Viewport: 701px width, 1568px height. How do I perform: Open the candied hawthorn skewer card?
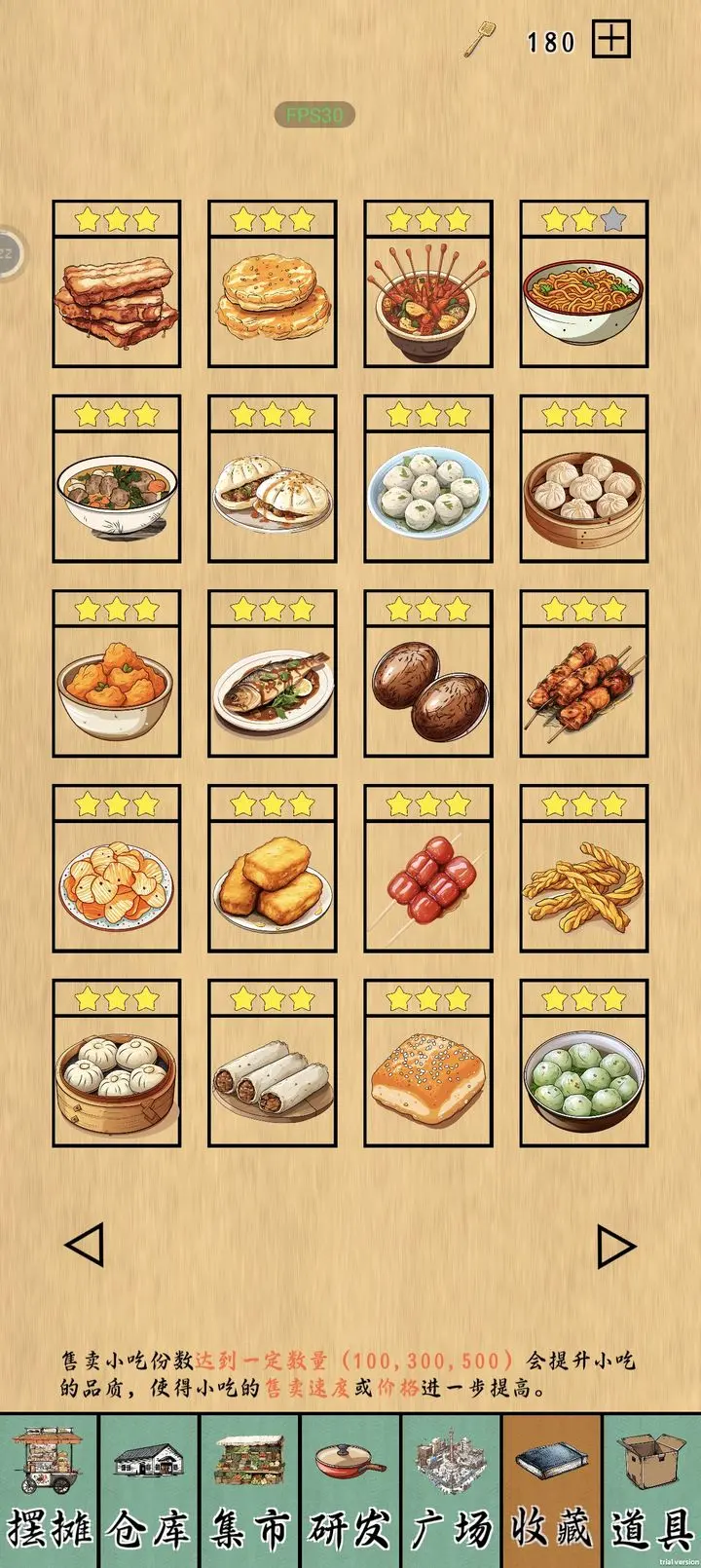coord(428,868)
